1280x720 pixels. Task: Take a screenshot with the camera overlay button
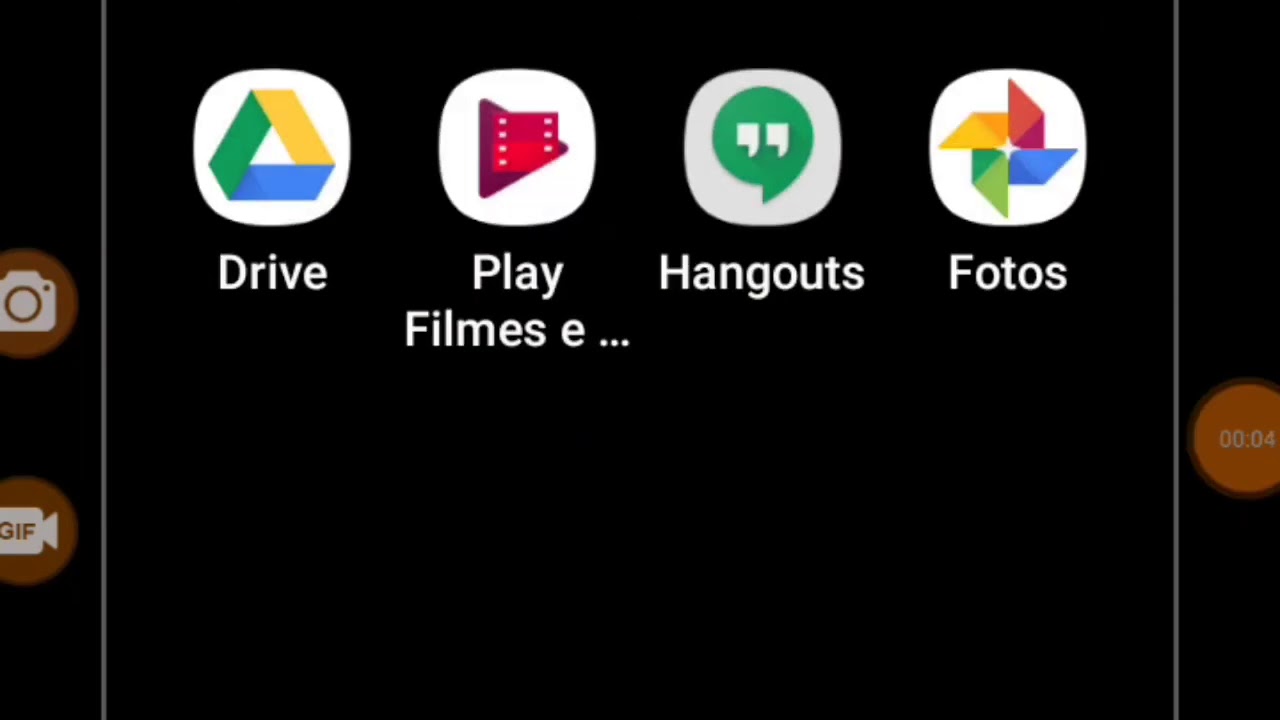click(32, 304)
